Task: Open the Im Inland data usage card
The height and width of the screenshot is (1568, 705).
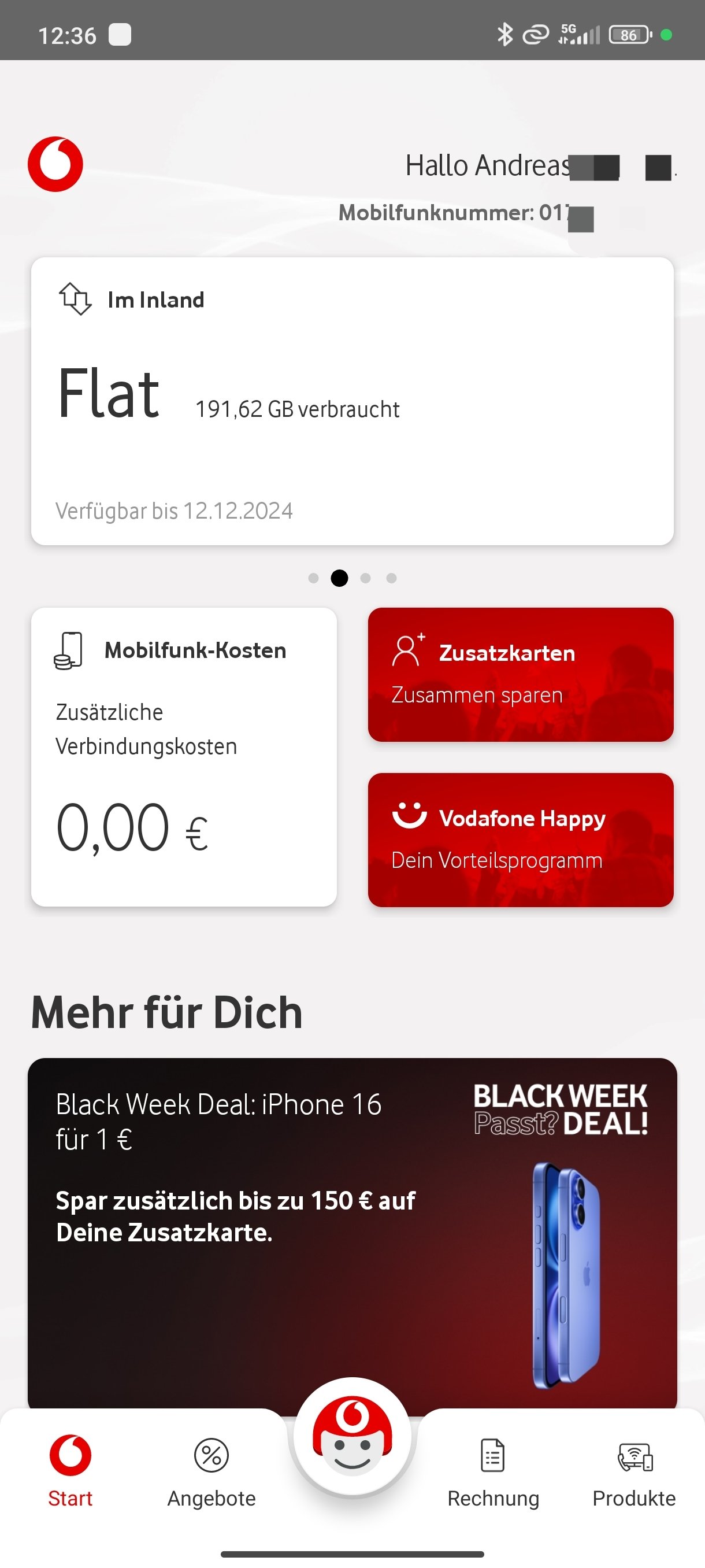Action: pos(352,401)
